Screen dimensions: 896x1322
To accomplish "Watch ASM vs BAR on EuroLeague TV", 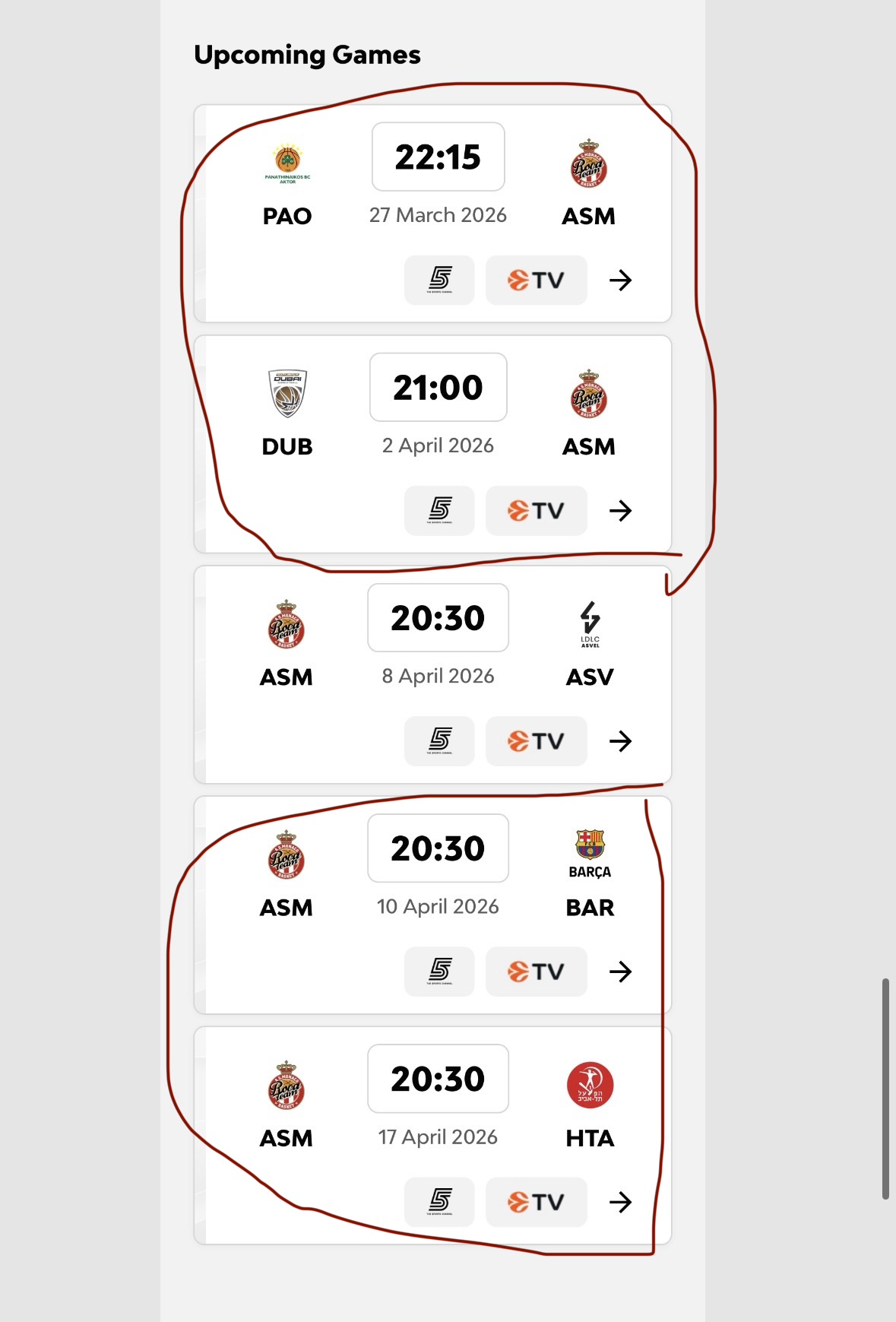I will (x=536, y=972).
